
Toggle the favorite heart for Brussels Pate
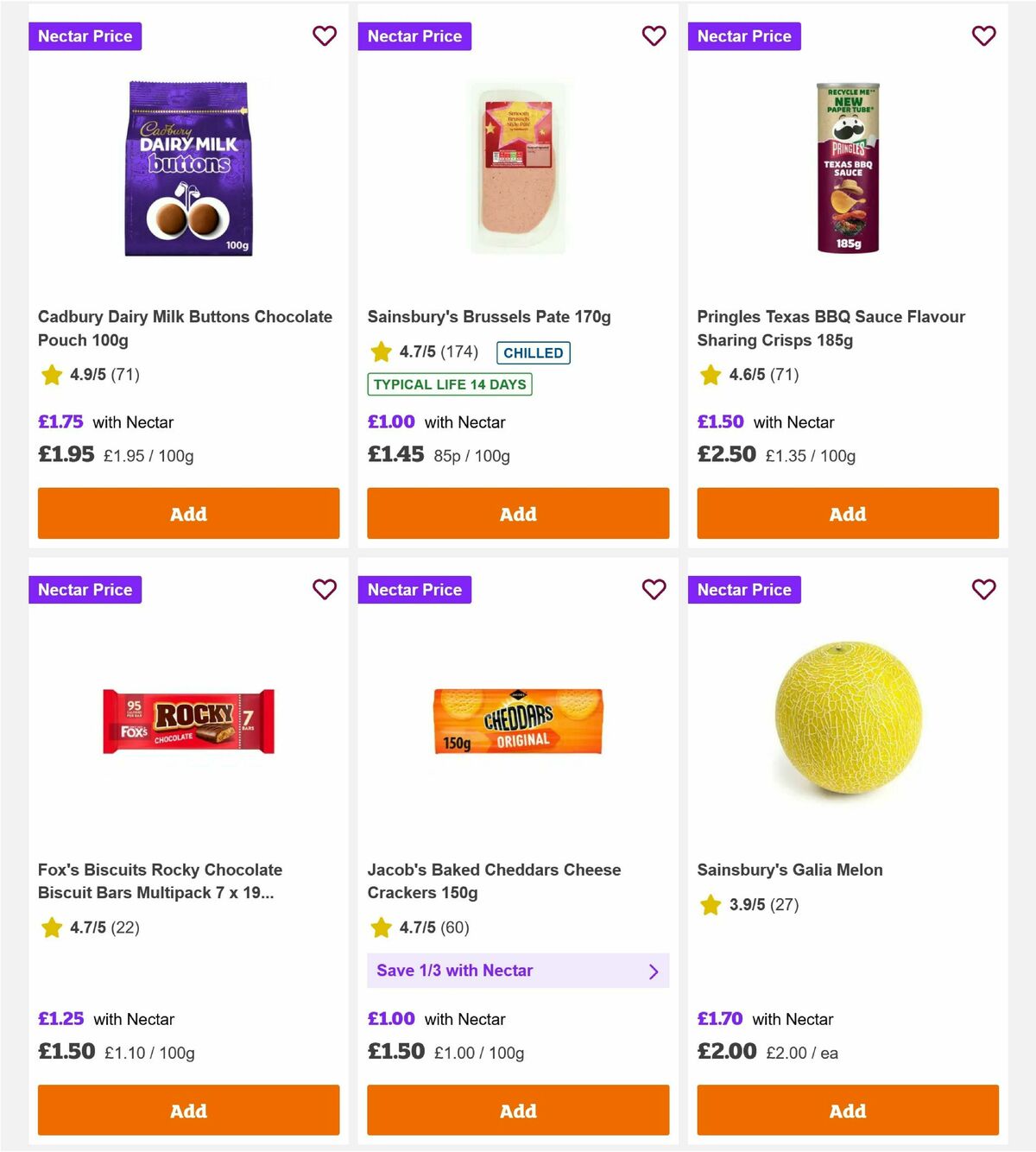(x=654, y=36)
